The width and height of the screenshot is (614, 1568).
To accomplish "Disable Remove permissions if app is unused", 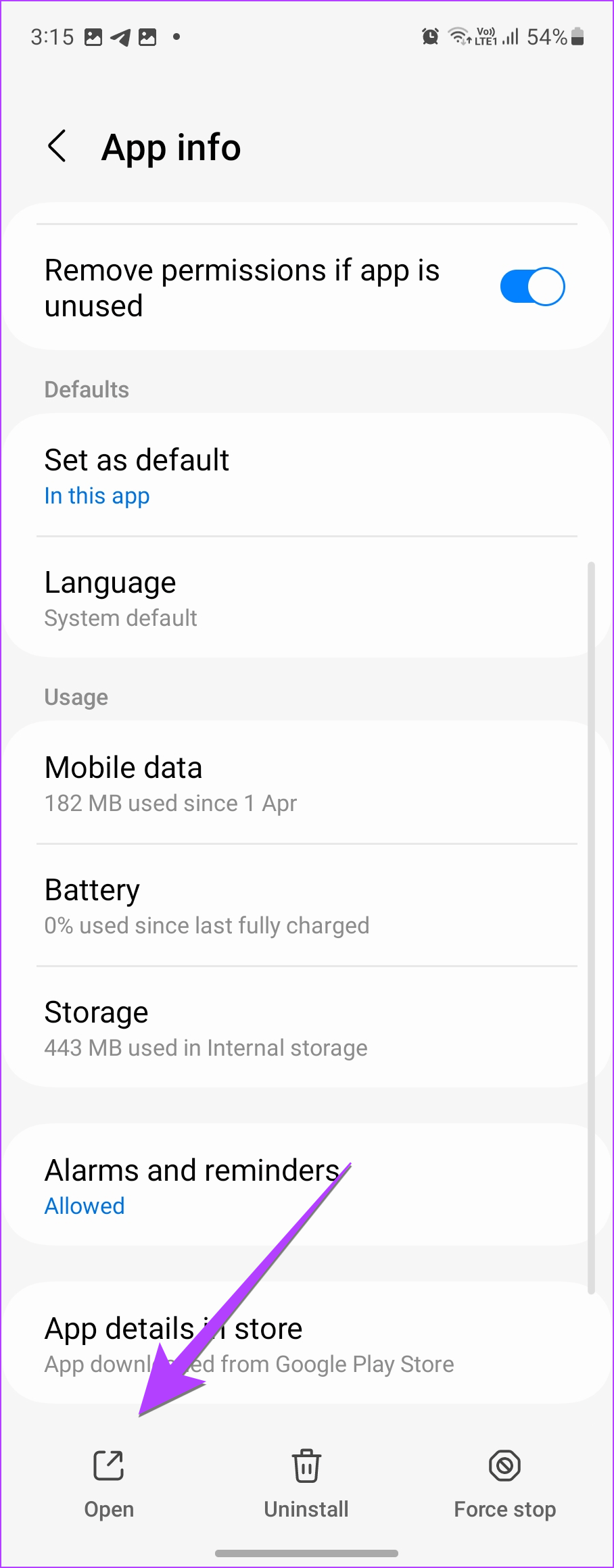I will pyautogui.click(x=532, y=287).
